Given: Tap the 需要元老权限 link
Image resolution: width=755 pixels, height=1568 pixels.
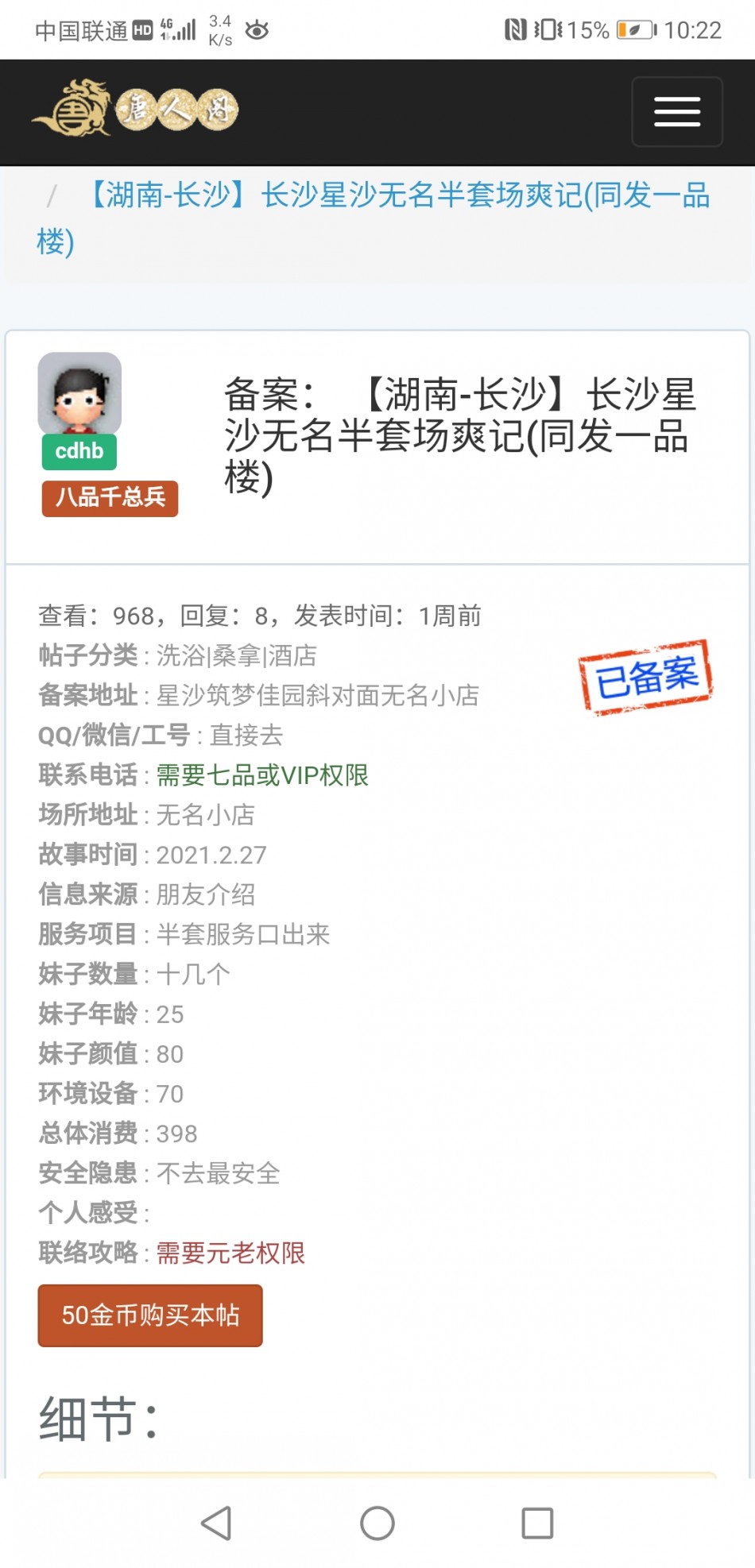Looking at the screenshot, I should [x=230, y=1253].
